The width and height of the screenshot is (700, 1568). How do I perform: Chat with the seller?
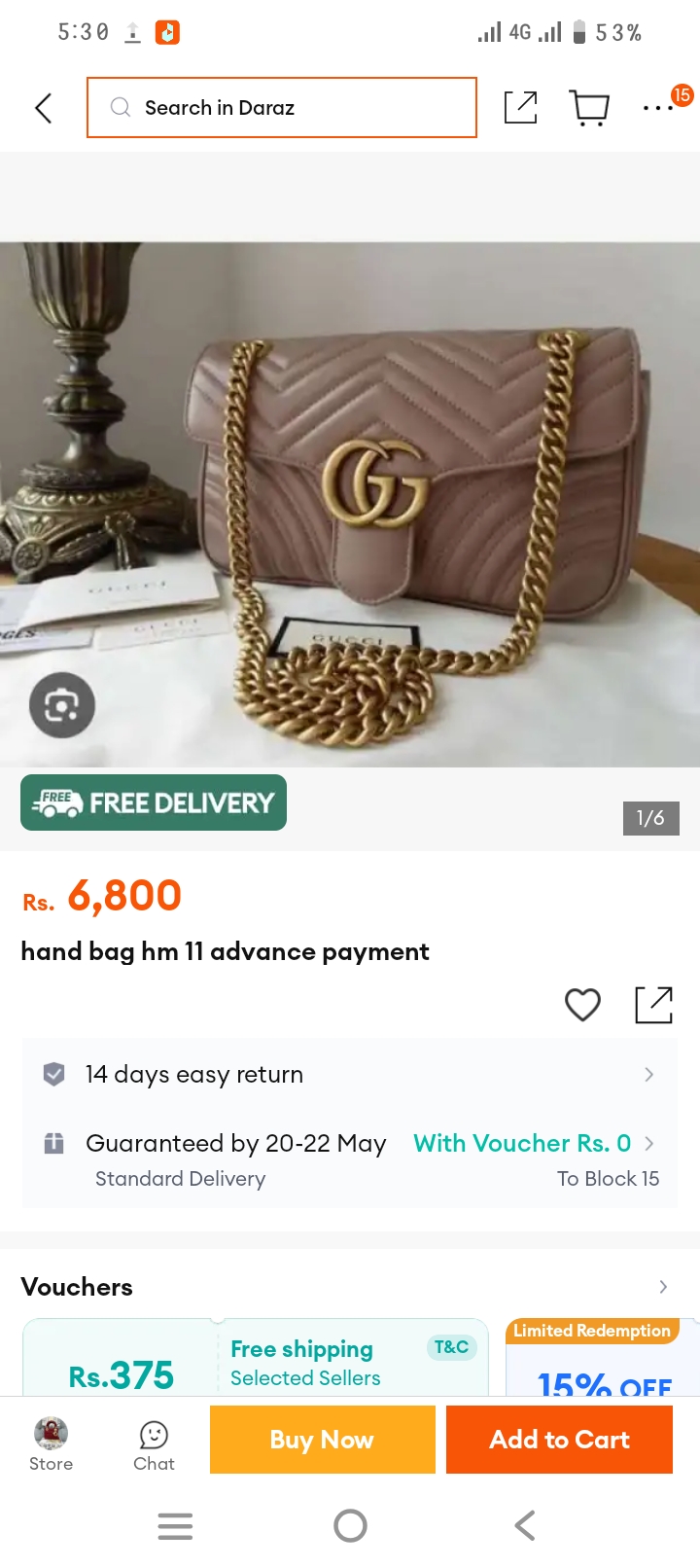154,1445
